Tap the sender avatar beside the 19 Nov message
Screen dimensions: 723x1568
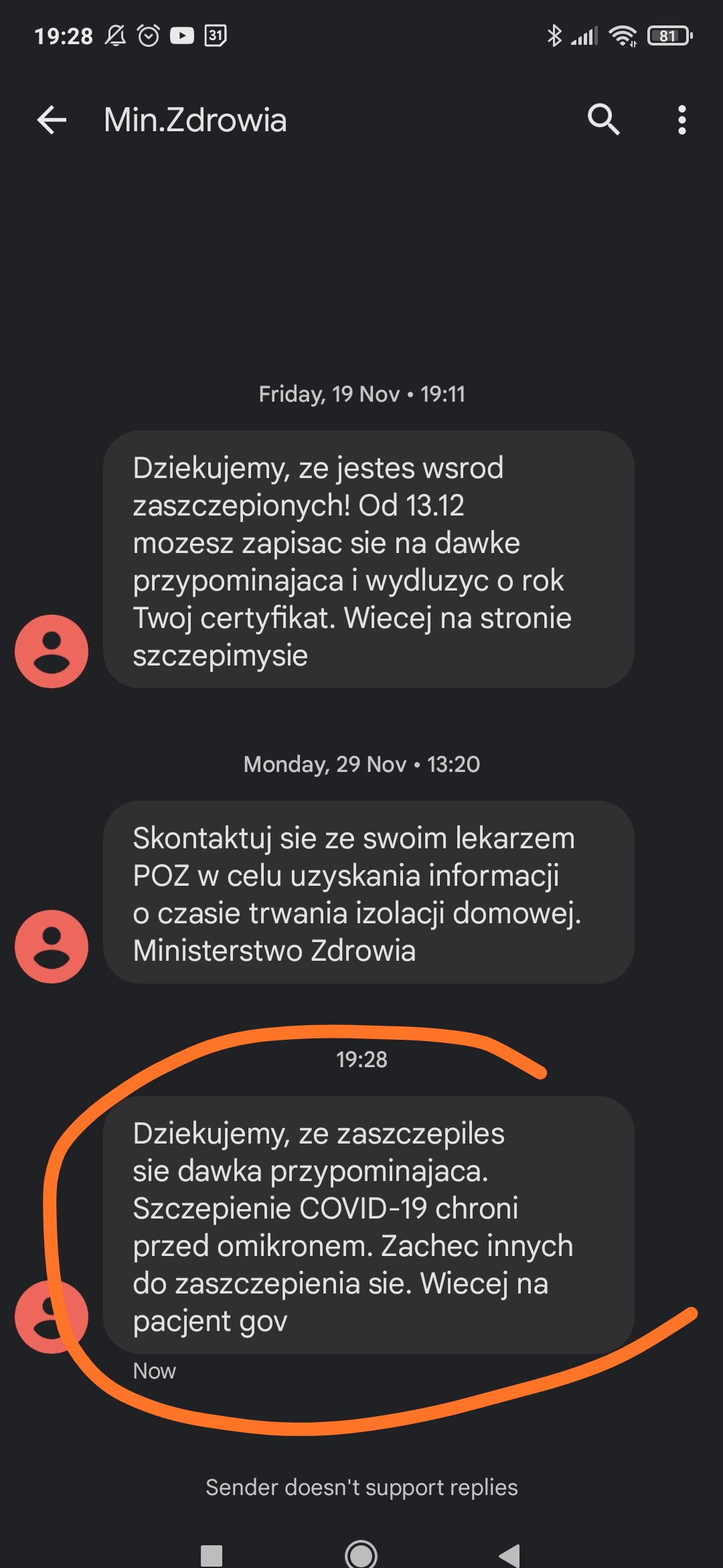pyautogui.click(x=52, y=651)
